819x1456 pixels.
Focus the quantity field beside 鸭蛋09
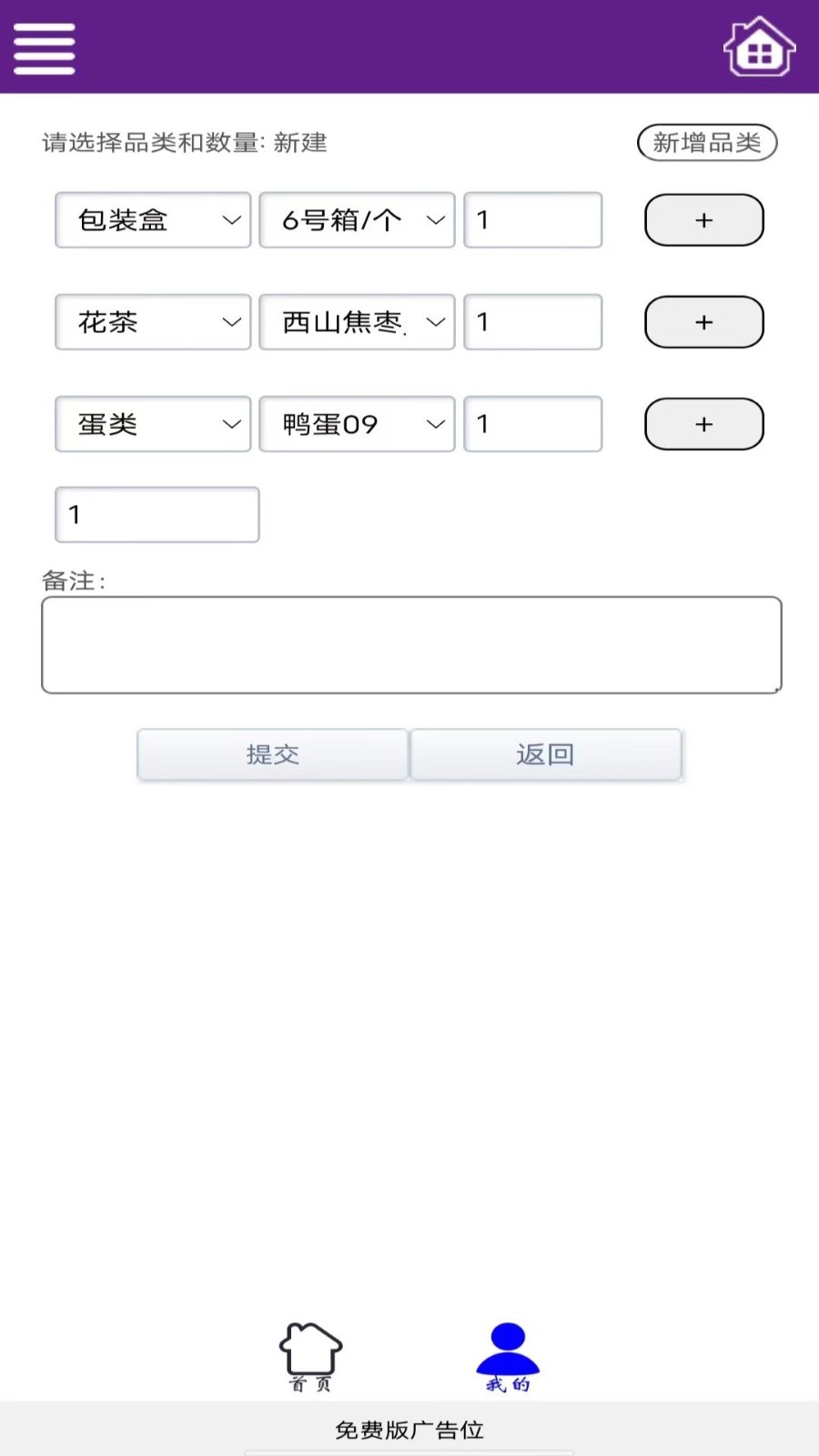[533, 424]
